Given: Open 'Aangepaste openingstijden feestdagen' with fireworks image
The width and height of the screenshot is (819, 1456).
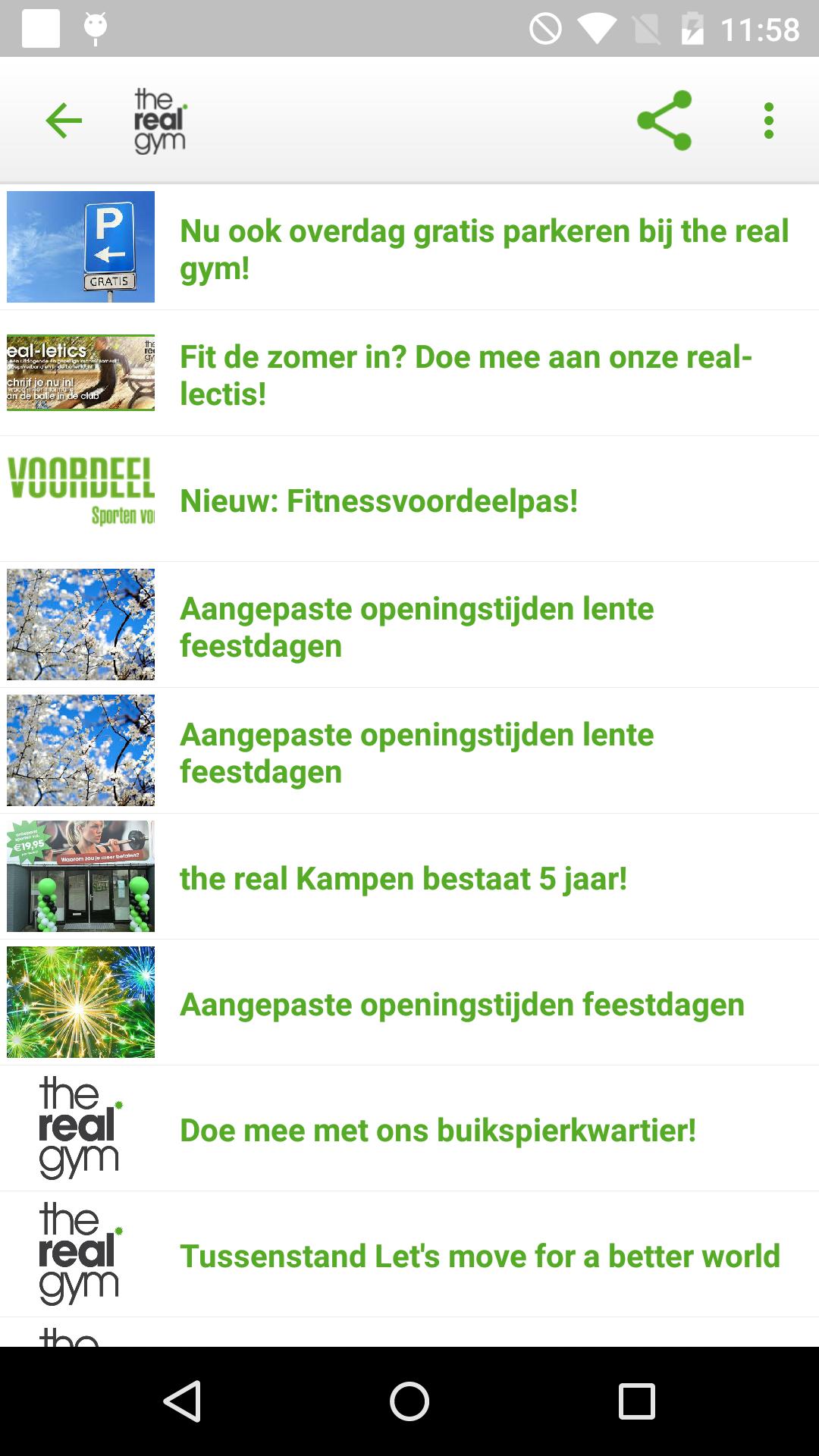Looking at the screenshot, I should pyautogui.click(x=462, y=1004).
